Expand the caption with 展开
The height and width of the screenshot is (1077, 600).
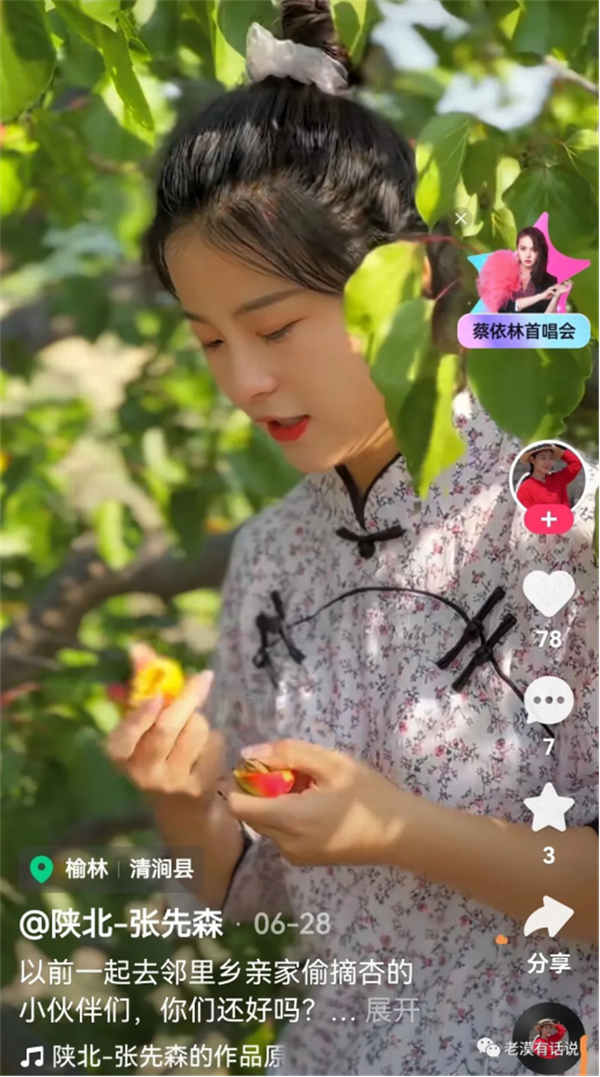392,1010
